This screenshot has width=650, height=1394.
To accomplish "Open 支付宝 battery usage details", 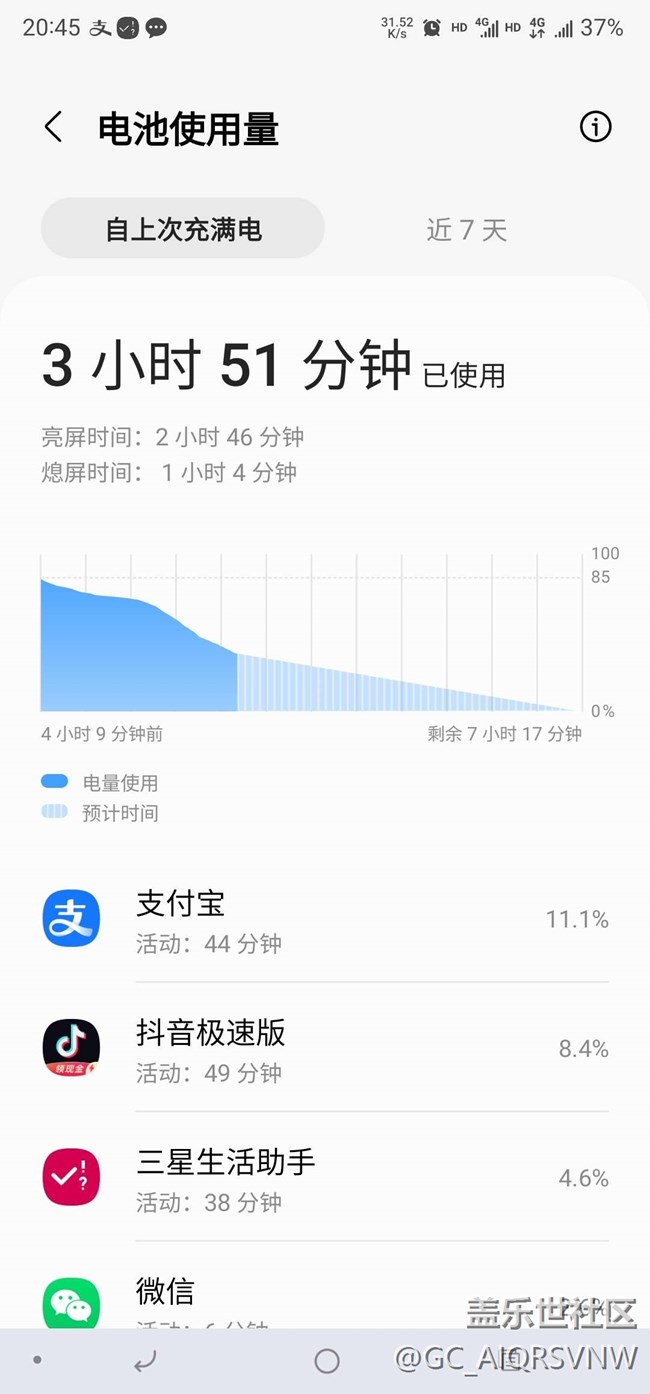I will click(x=325, y=918).
